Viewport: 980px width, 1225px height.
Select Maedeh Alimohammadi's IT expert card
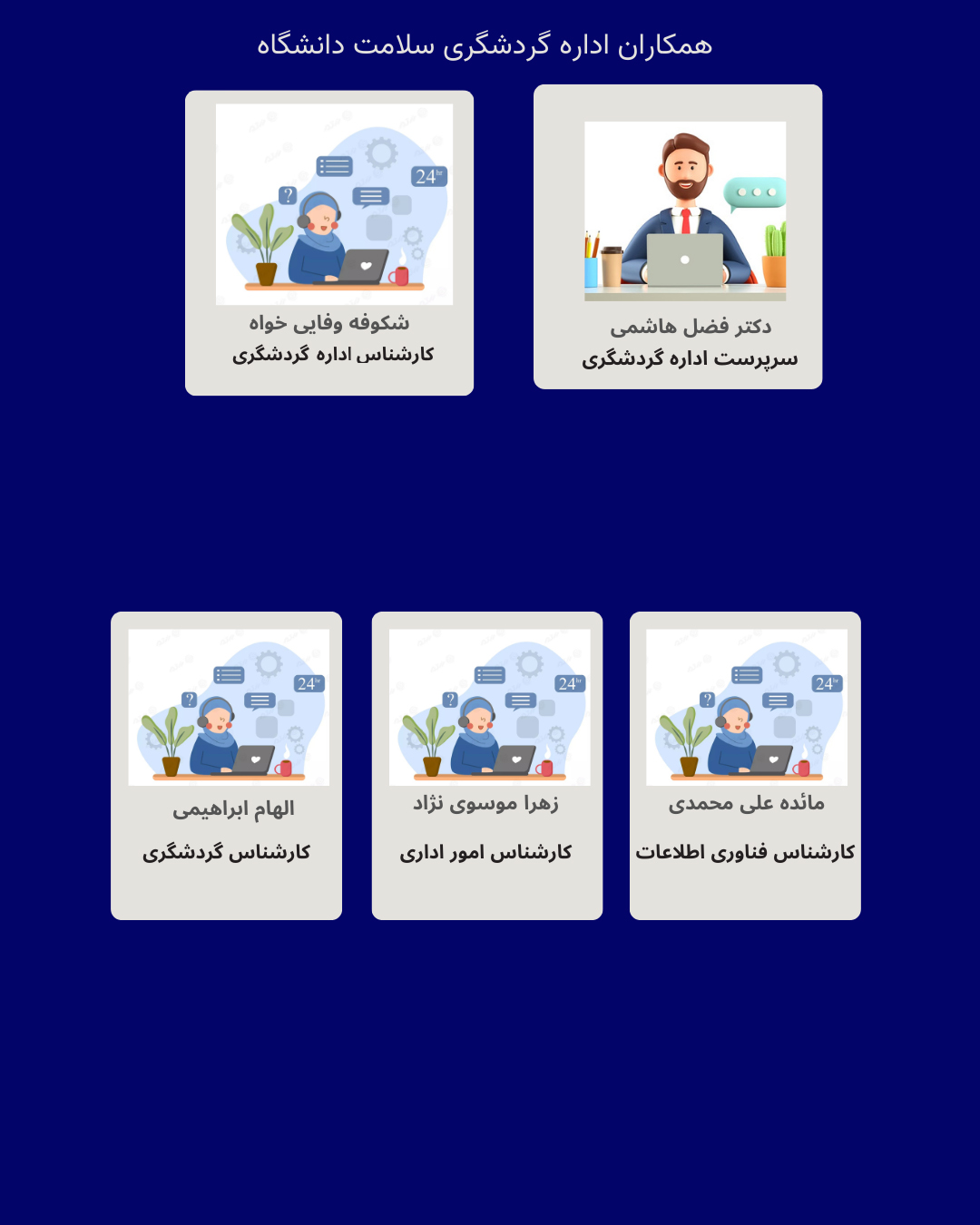point(745,765)
